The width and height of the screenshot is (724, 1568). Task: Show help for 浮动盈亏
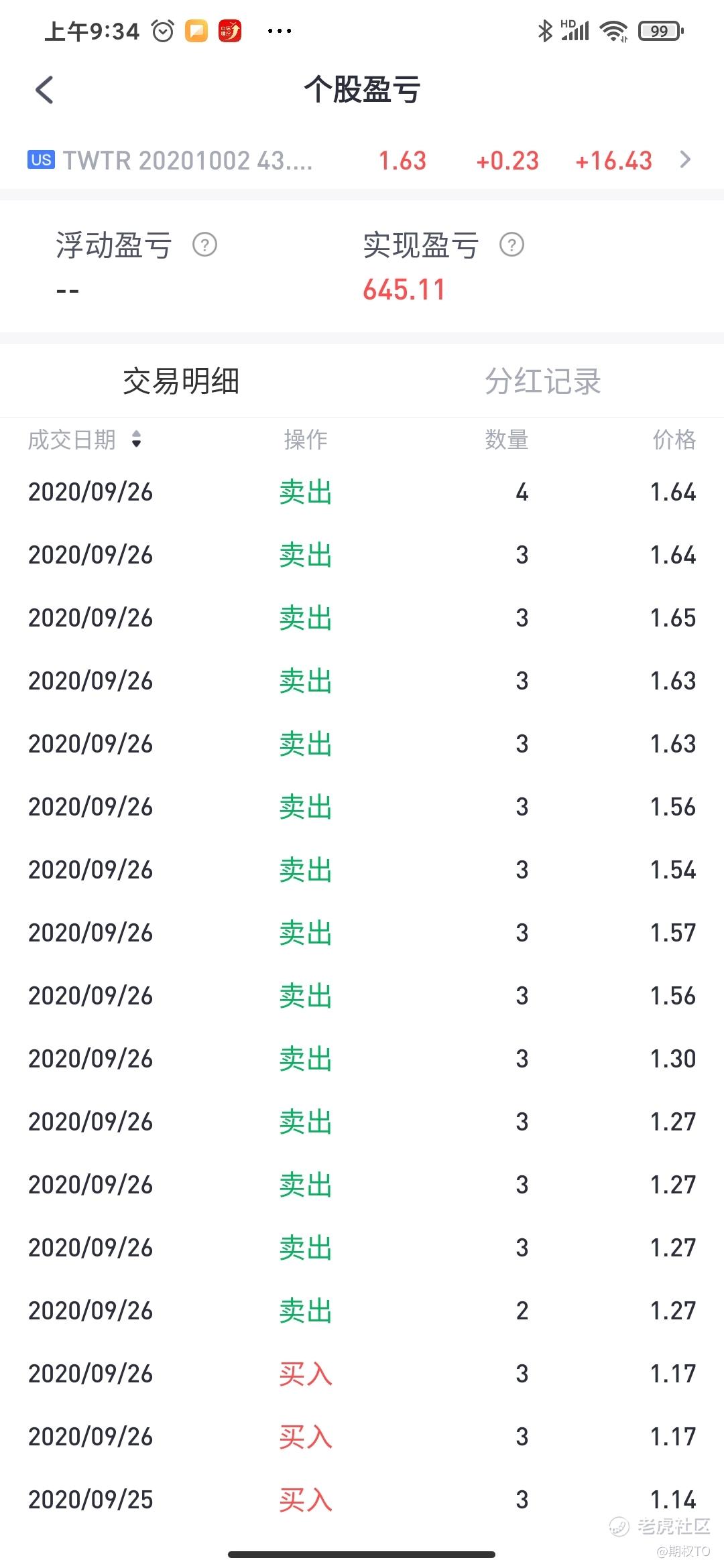pyautogui.click(x=204, y=245)
